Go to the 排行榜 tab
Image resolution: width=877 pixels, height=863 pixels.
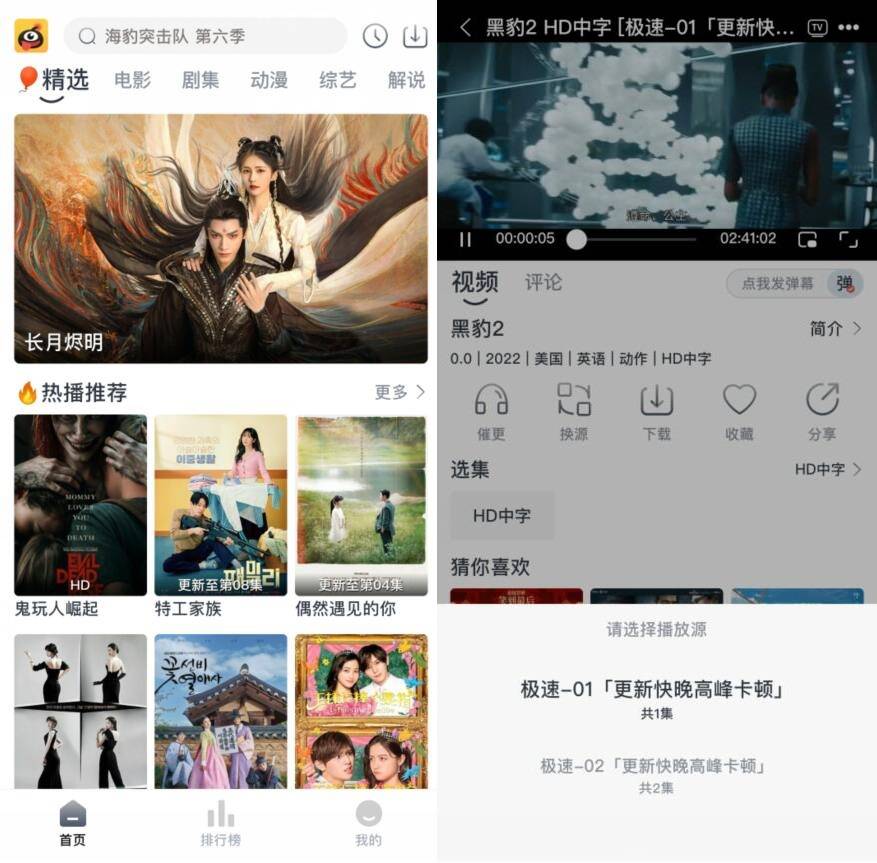(x=220, y=823)
